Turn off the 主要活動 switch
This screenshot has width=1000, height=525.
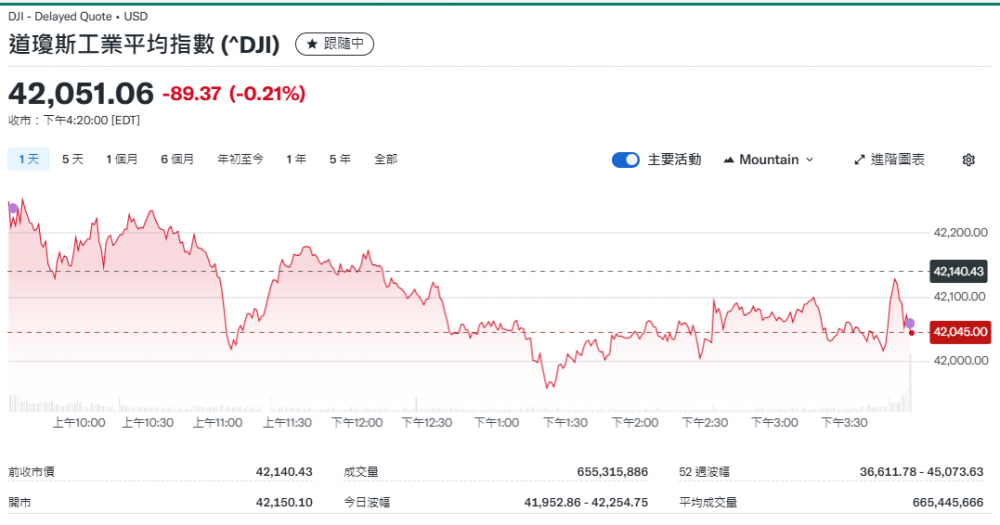(626, 160)
